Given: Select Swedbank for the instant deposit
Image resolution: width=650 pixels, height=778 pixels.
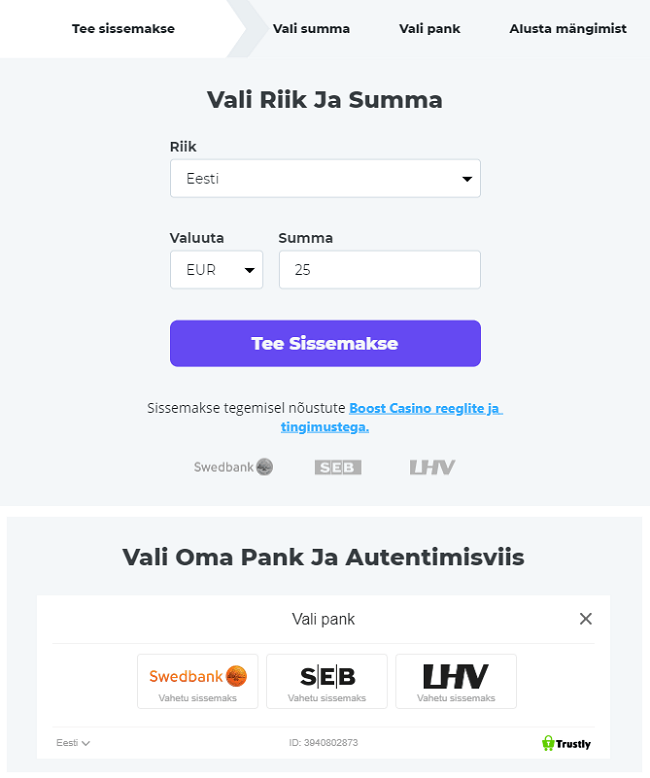Looking at the screenshot, I should 197,681.
